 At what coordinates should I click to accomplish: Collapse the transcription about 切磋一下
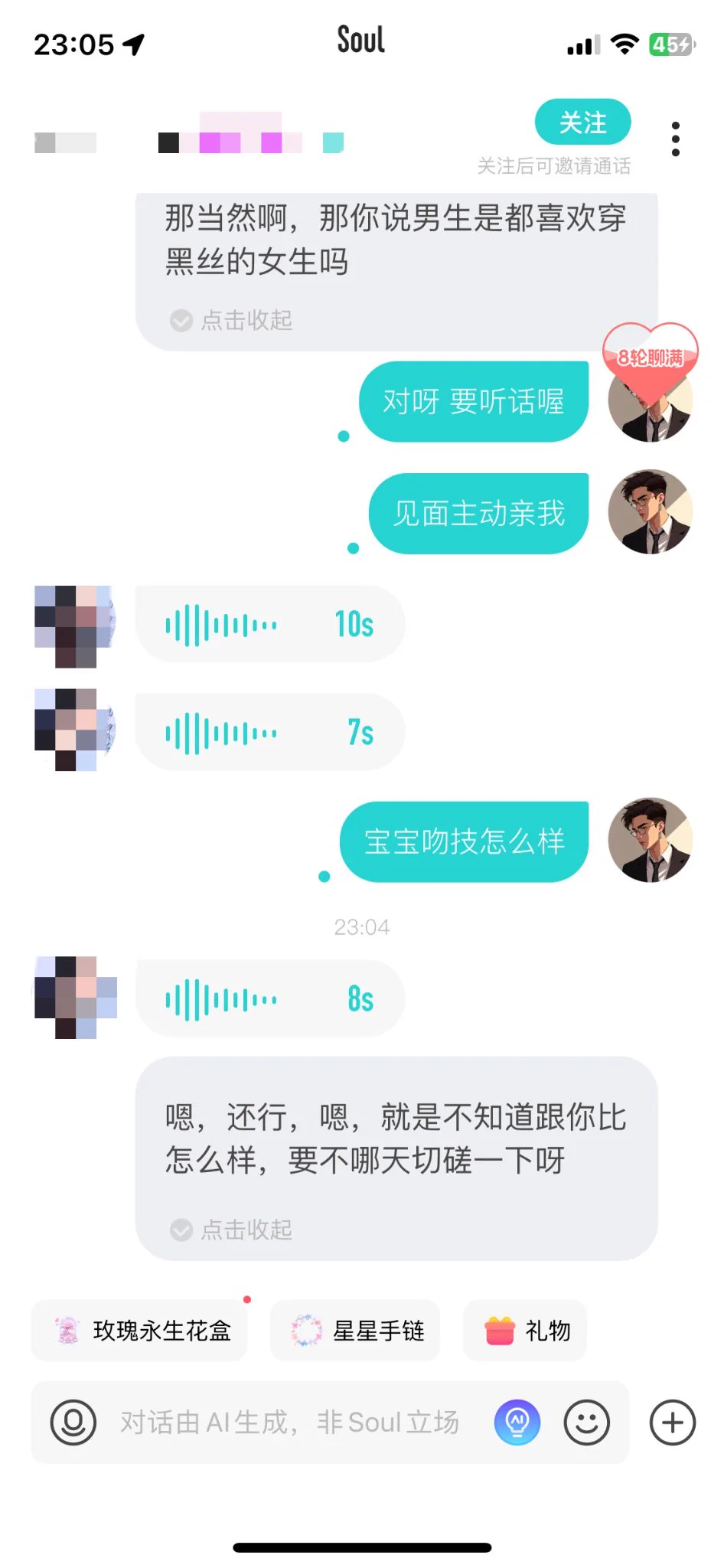click(x=232, y=1230)
